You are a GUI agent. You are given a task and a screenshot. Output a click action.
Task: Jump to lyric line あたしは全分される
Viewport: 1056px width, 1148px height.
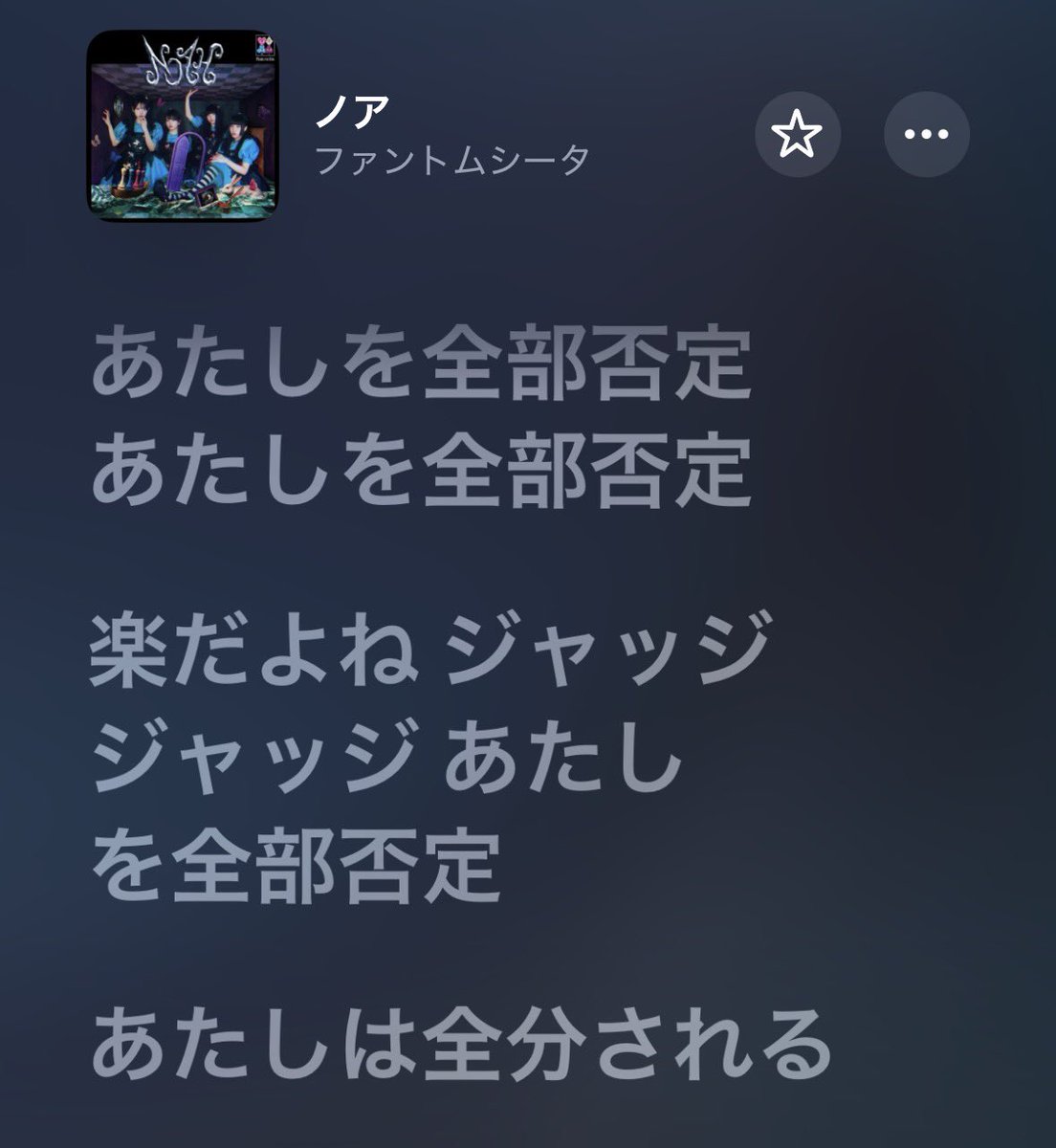462,1043
